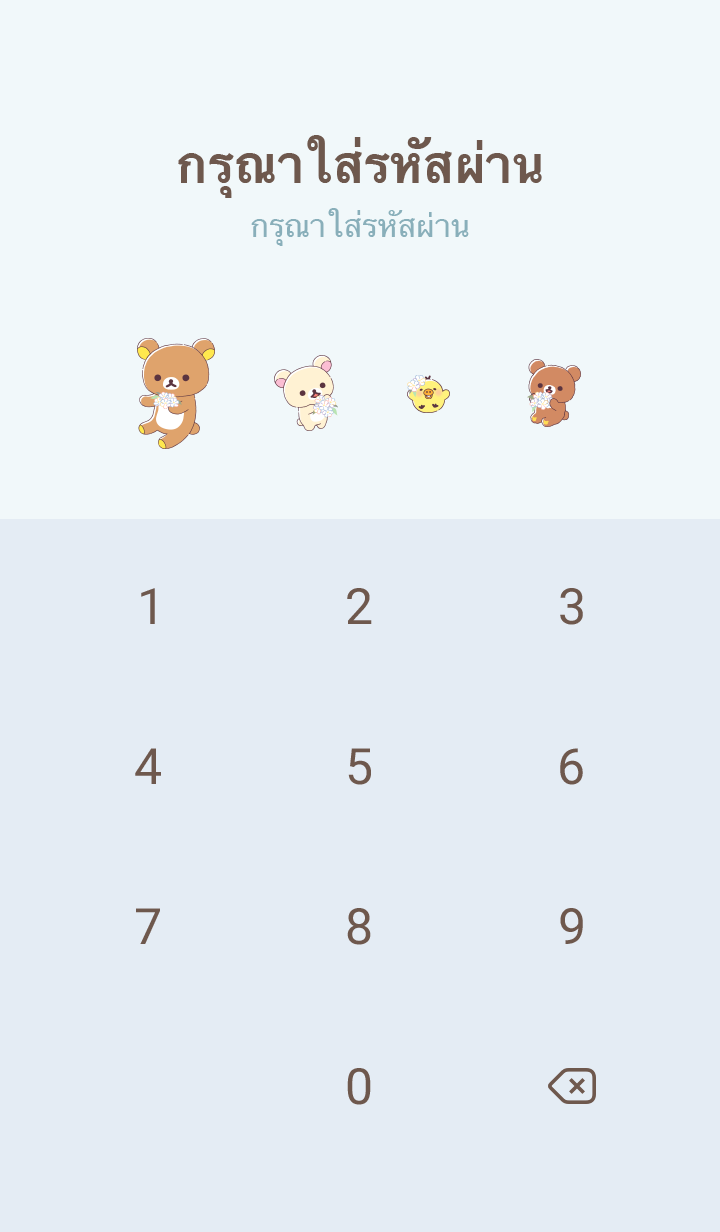This screenshot has height=1232, width=720.
Task: Enter digit 5 on the keypad
Action: click(359, 767)
